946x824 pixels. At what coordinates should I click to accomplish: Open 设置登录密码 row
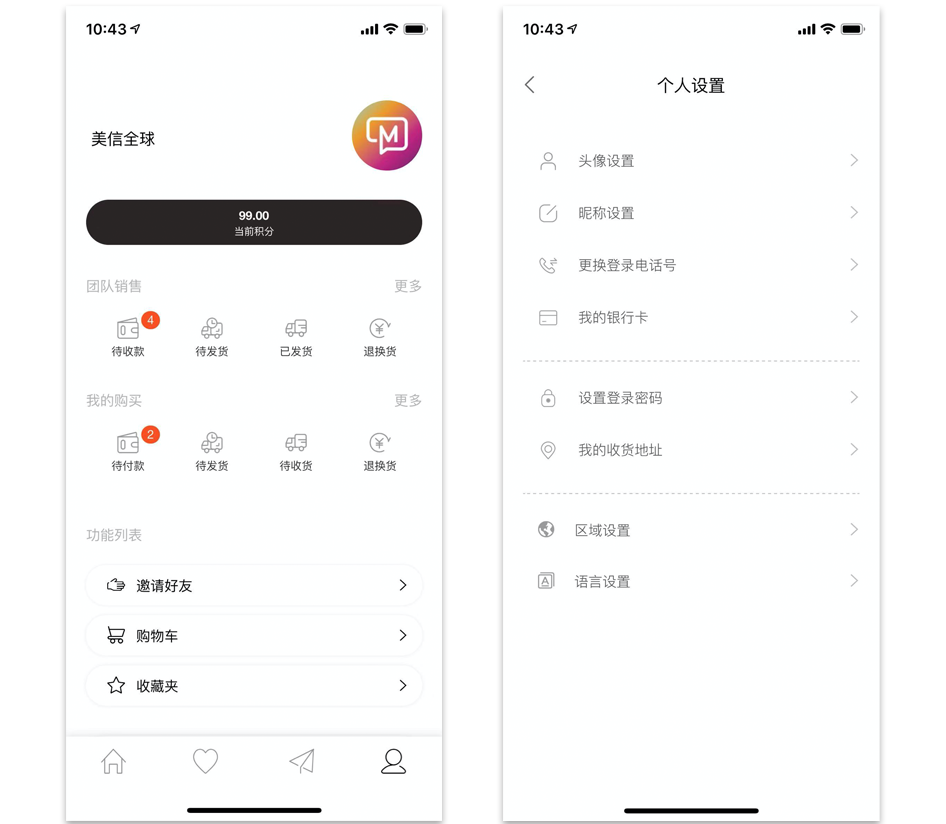(690, 398)
